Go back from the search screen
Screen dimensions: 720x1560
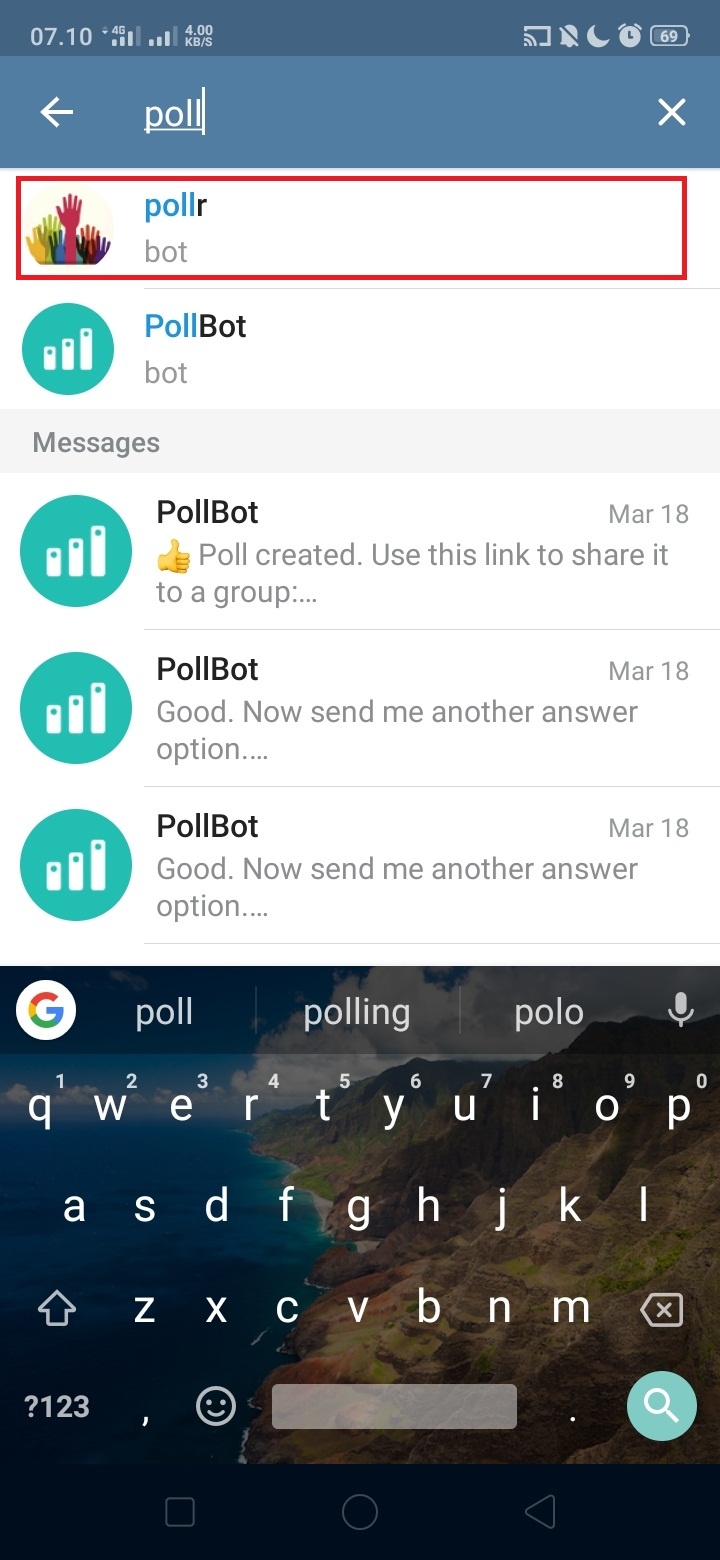[57, 113]
